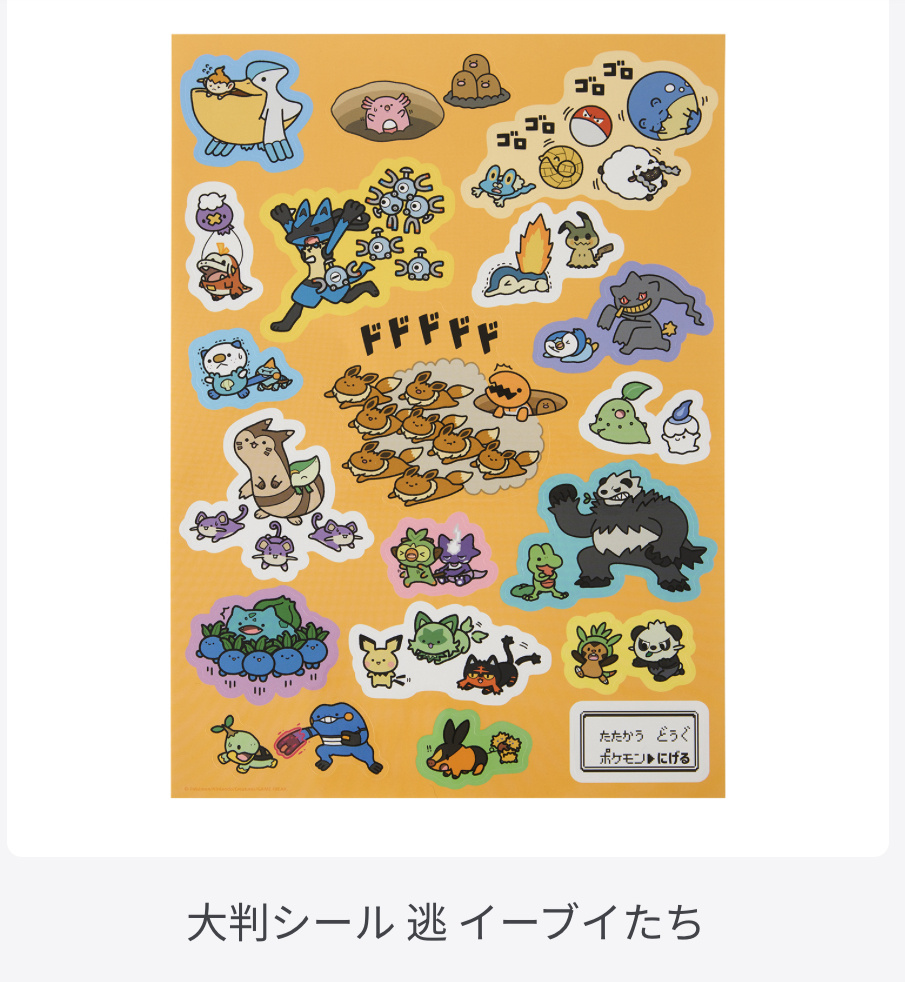The height and width of the screenshot is (982, 905).
Task: Open the 大判シール 逃 イーブイたち product image
Action: coord(448,416)
